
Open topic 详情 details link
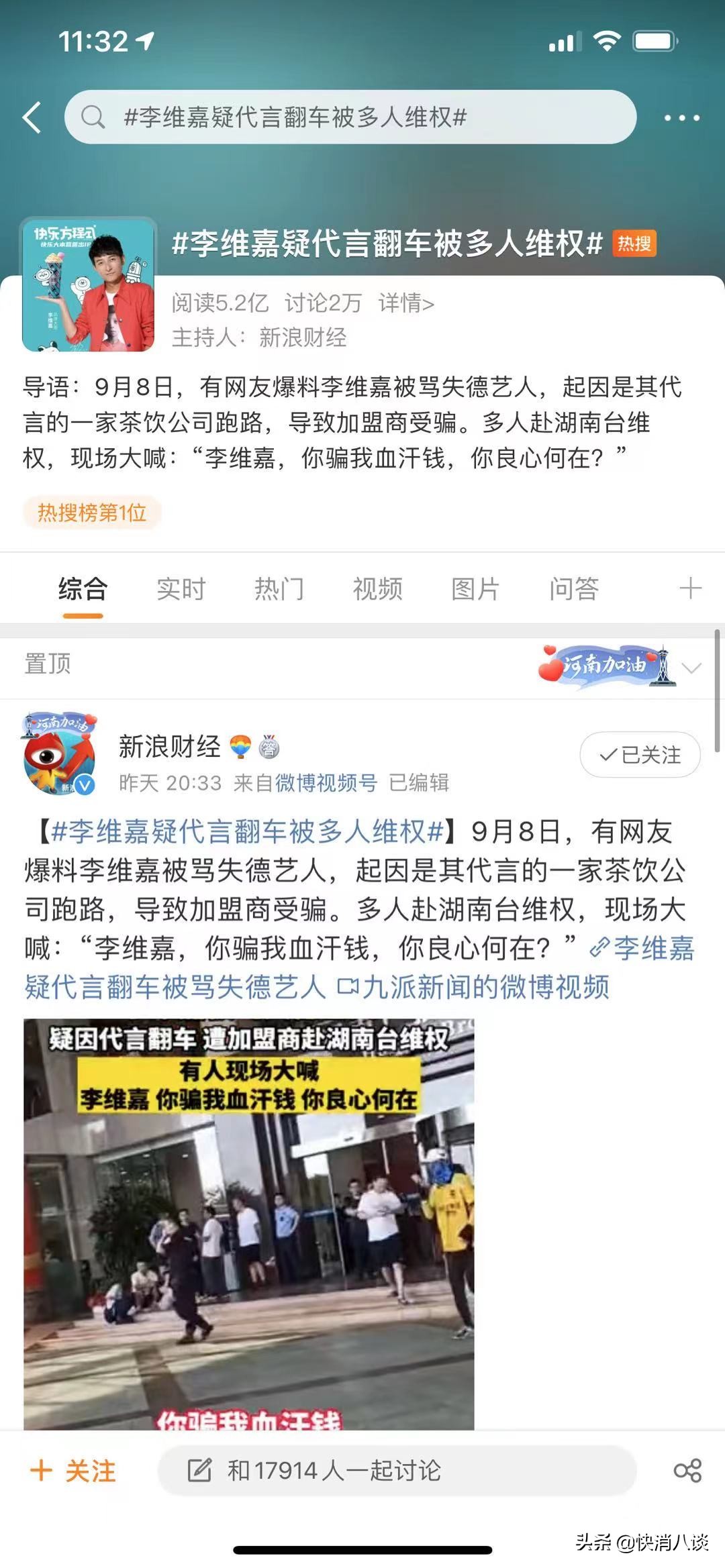point(405,303)
